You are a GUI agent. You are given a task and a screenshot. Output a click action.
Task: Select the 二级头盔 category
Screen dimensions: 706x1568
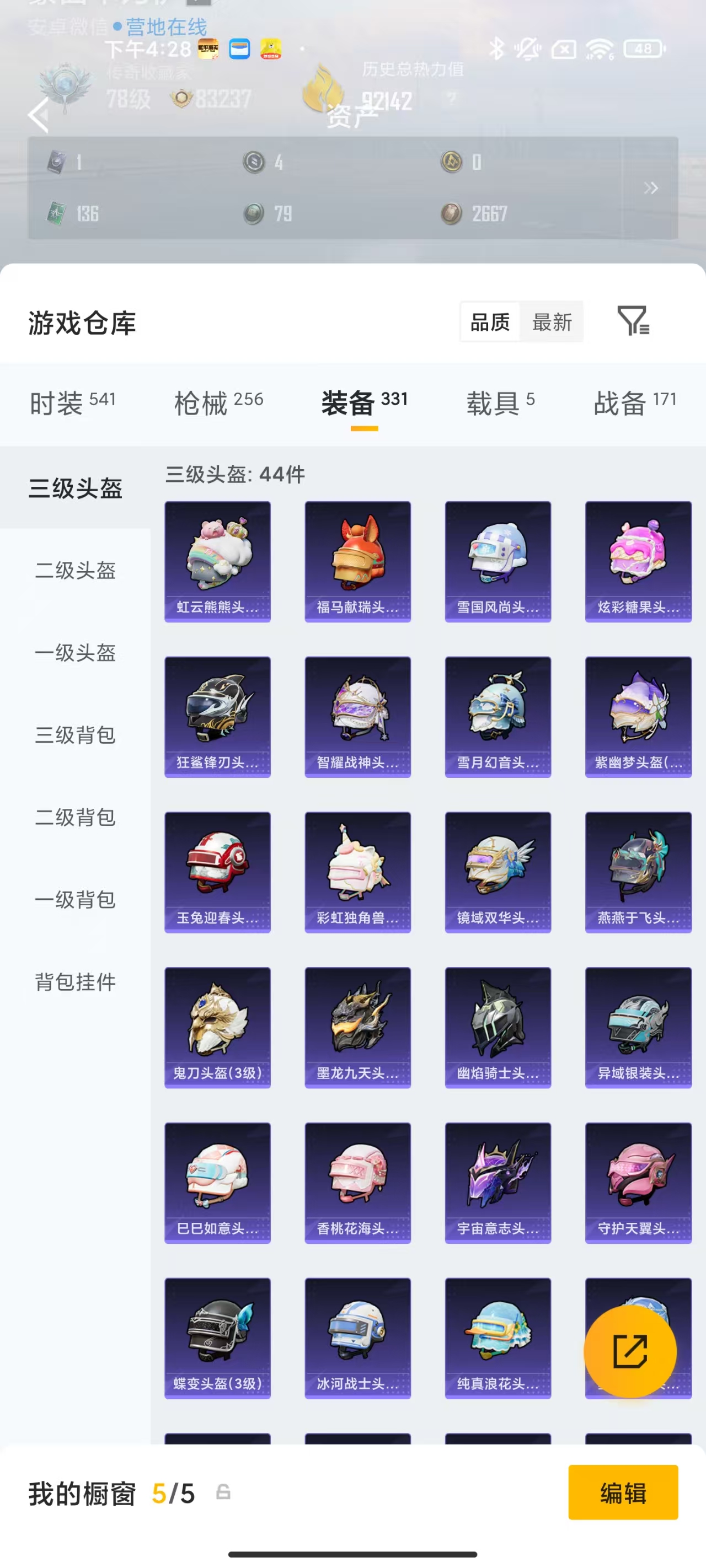(x=75, y=570)
